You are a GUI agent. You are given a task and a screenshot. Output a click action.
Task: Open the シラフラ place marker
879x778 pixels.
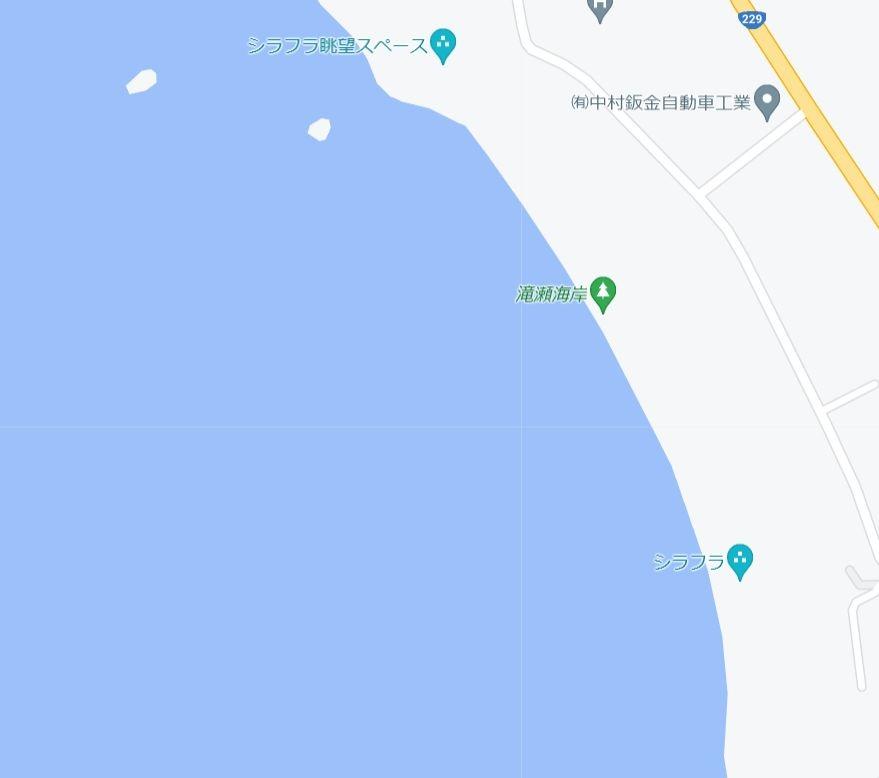tap(739, 560)
